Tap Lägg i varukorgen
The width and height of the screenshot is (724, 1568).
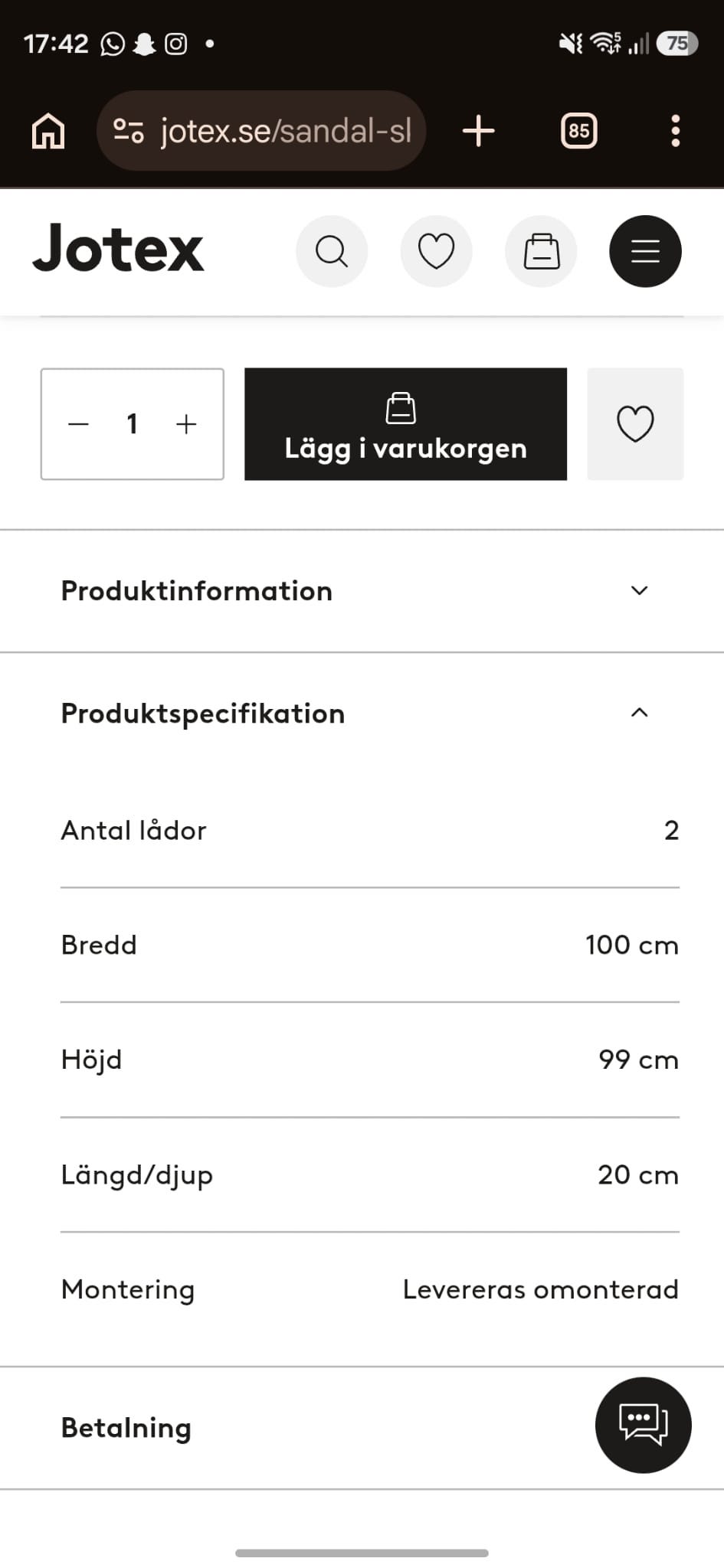[405, 424]
